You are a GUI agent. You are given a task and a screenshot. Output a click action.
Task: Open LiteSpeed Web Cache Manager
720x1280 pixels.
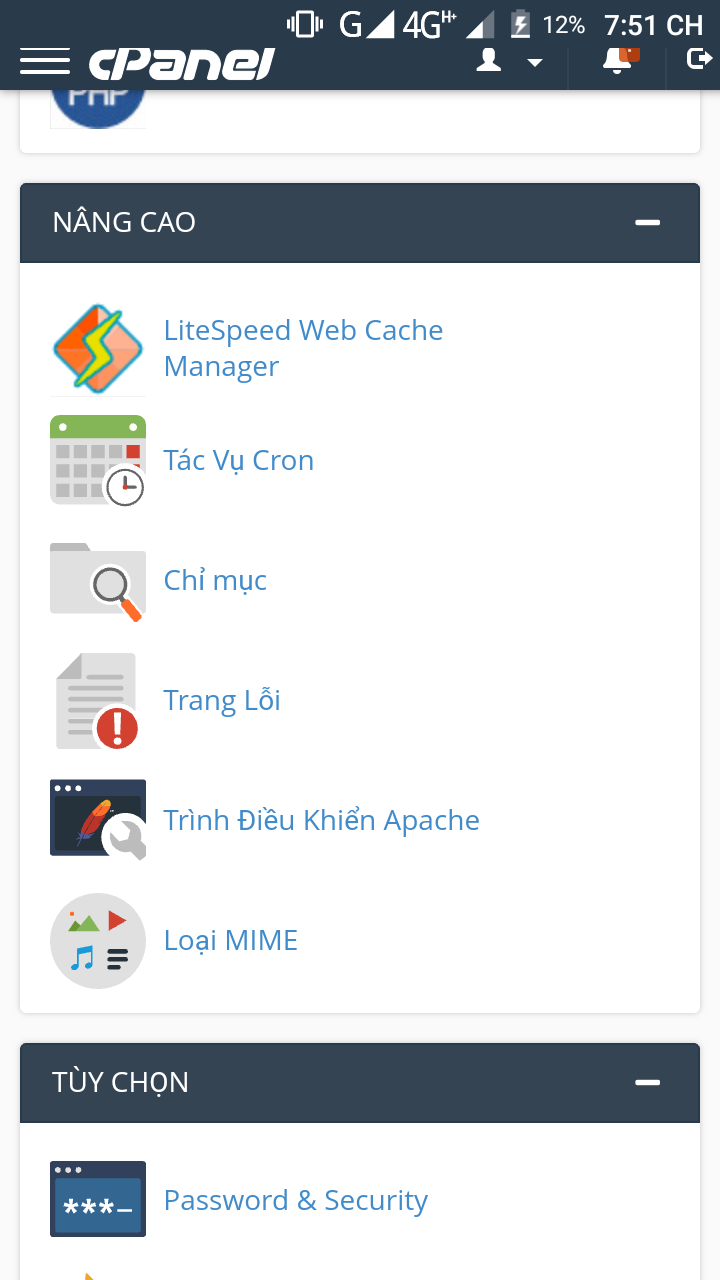(303, 348)
